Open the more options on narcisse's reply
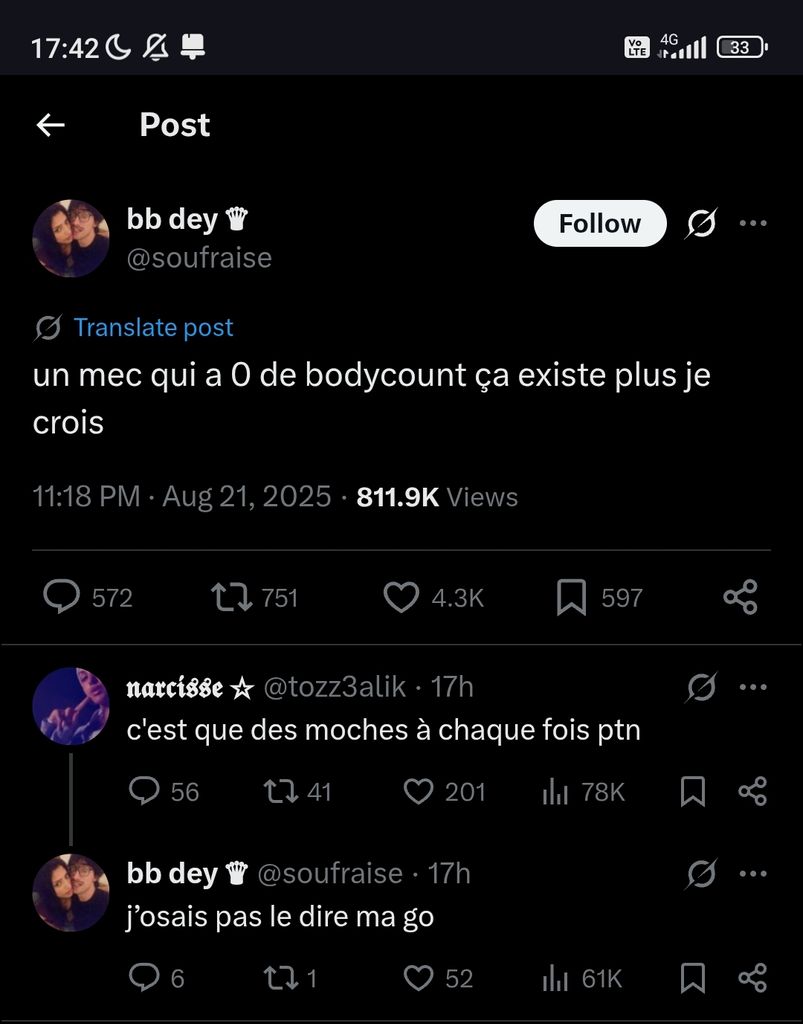Image resolution: width=803 pixels, height=1024 pixels. 752,687
